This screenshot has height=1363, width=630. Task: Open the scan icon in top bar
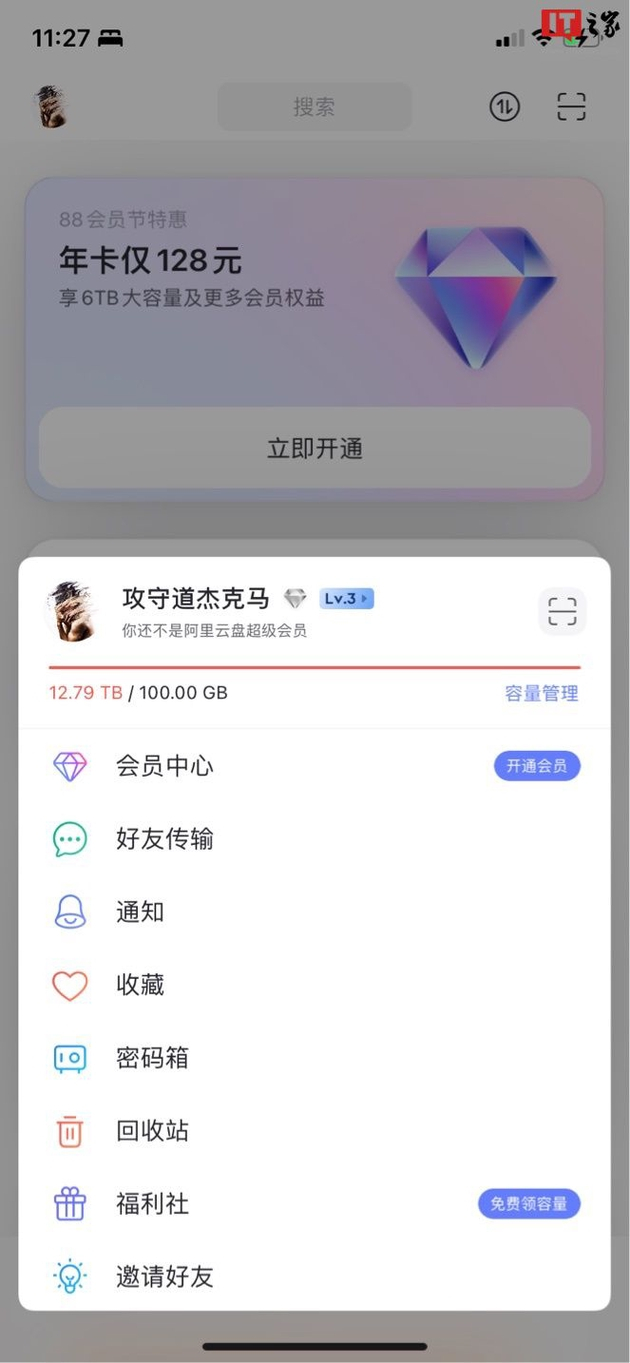pyautogui.click(x=571, y=107)
